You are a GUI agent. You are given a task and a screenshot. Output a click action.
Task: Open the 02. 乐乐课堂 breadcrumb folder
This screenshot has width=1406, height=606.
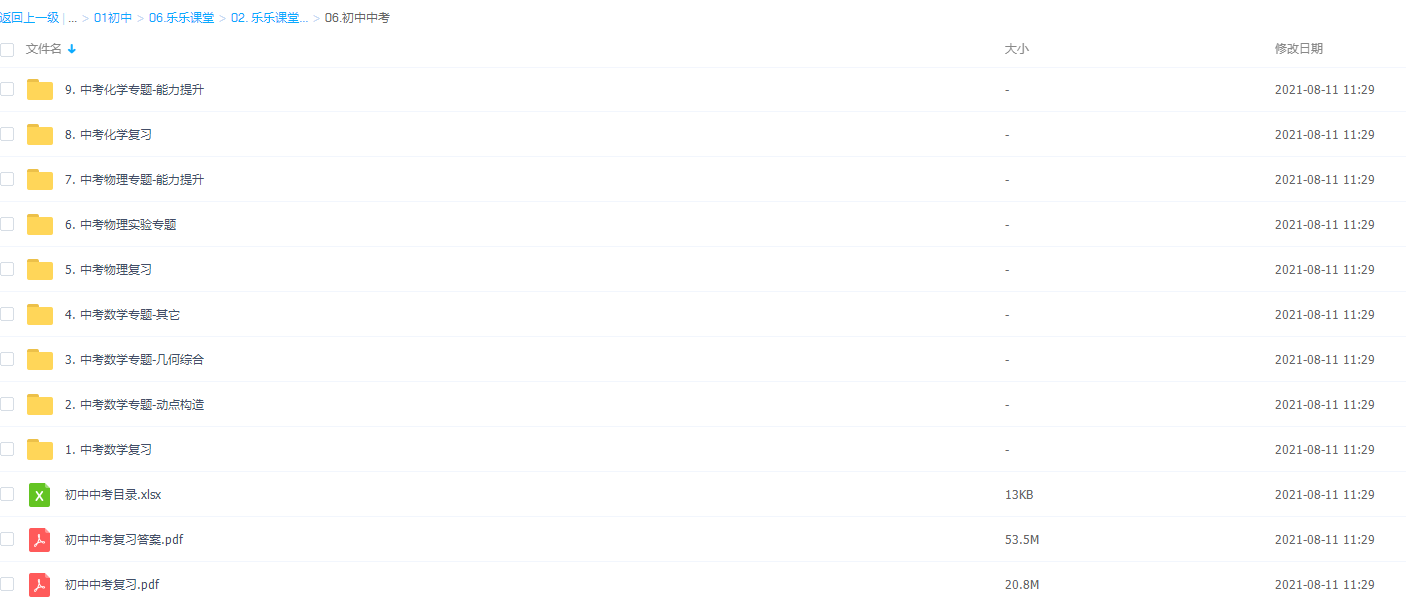269,18
